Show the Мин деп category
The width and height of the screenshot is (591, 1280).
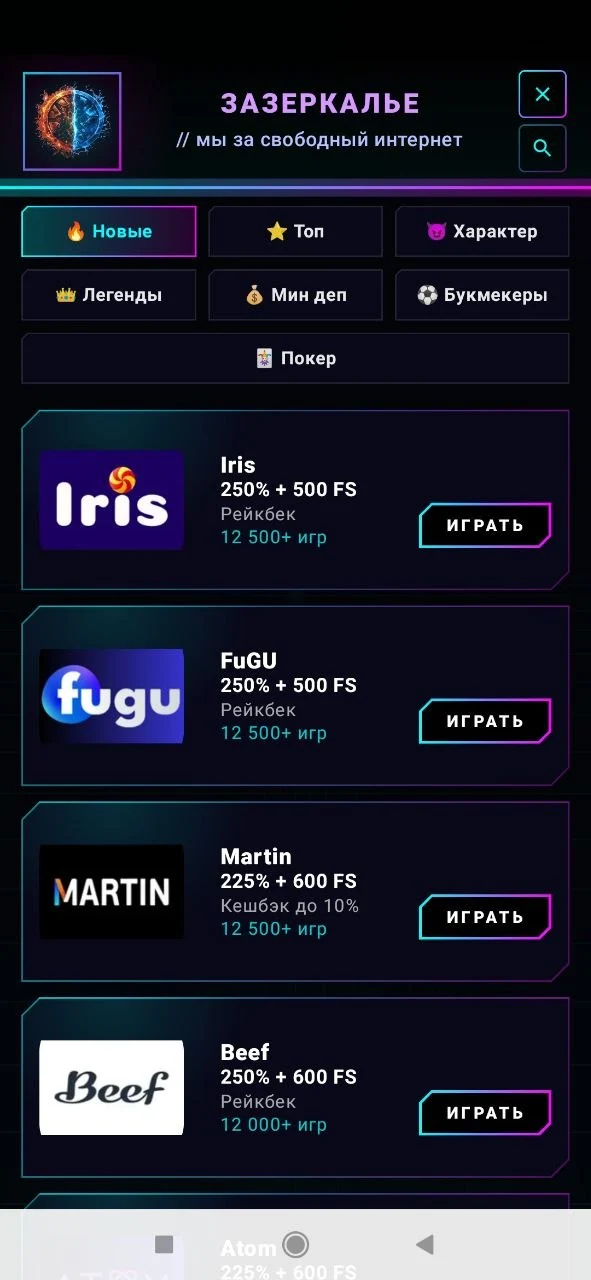click(295, 295)
